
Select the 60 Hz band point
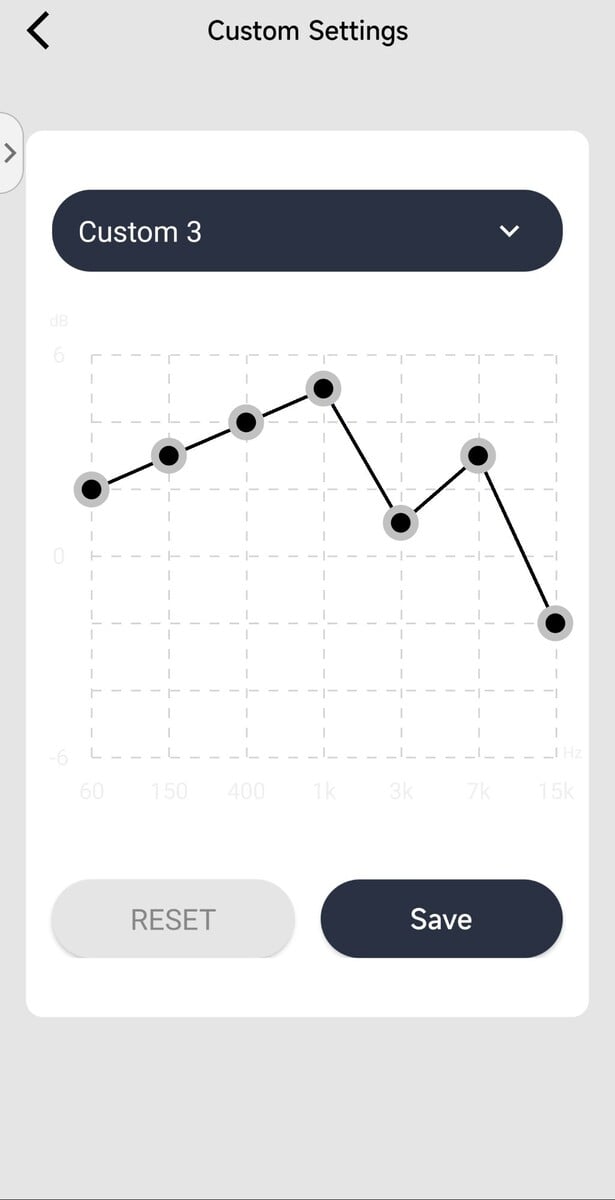tap(92, 489)
